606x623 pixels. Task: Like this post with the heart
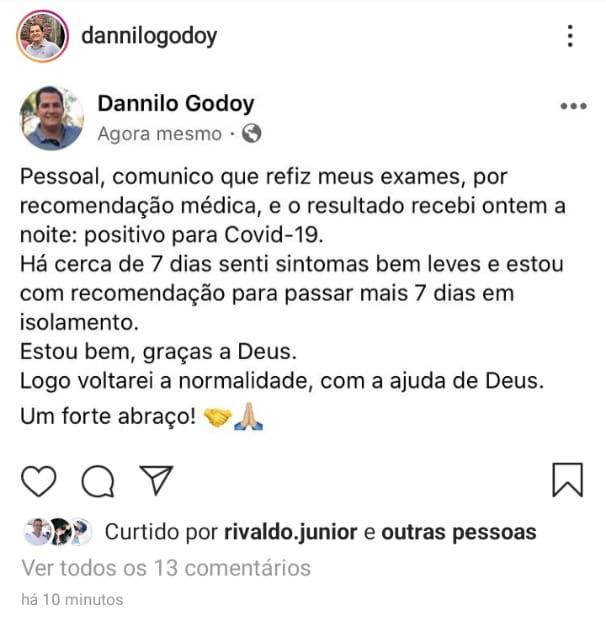(39, 481)
